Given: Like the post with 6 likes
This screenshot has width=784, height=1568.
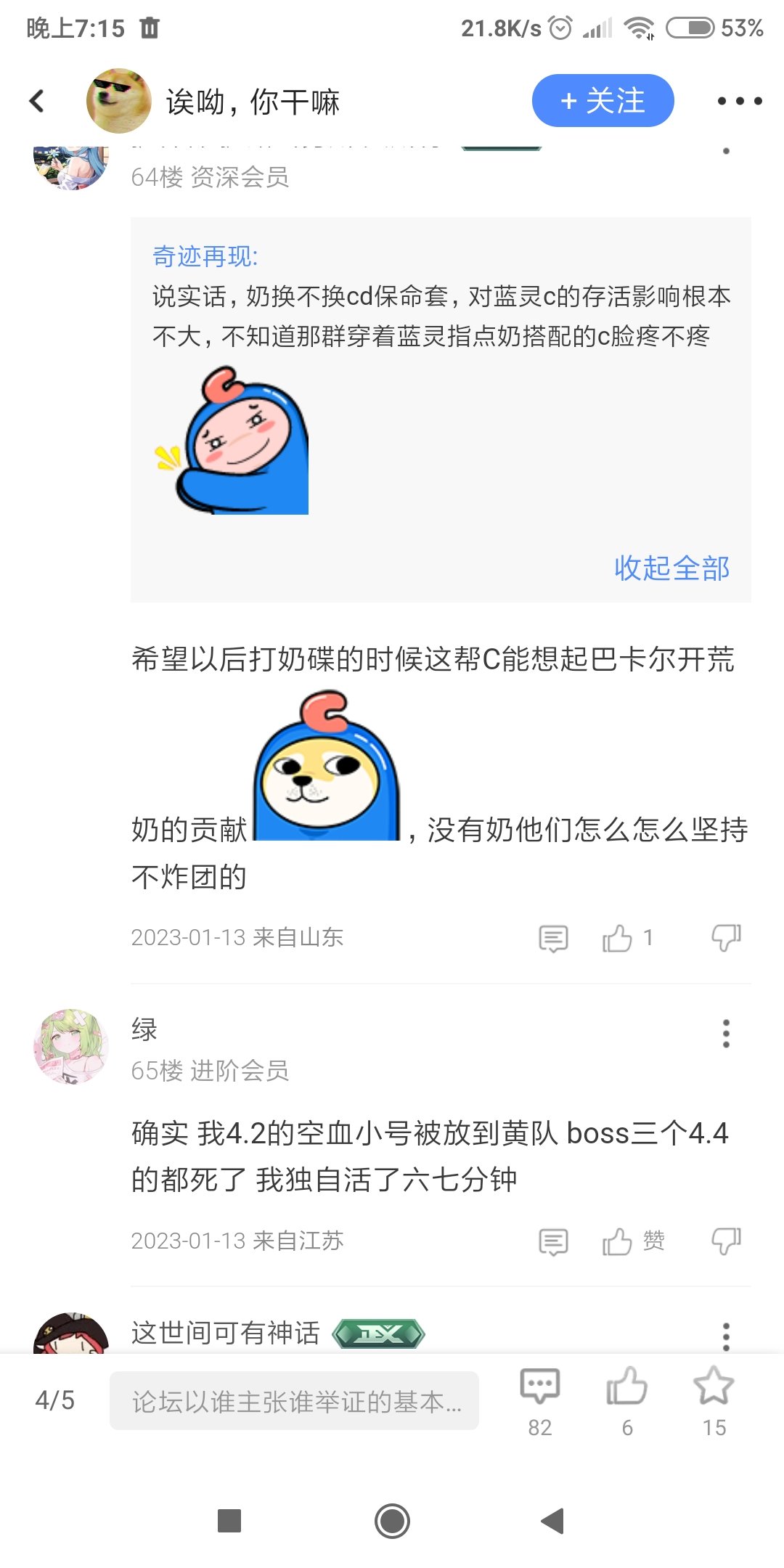Looking at the screenshot, I should tap(627, 1402).
